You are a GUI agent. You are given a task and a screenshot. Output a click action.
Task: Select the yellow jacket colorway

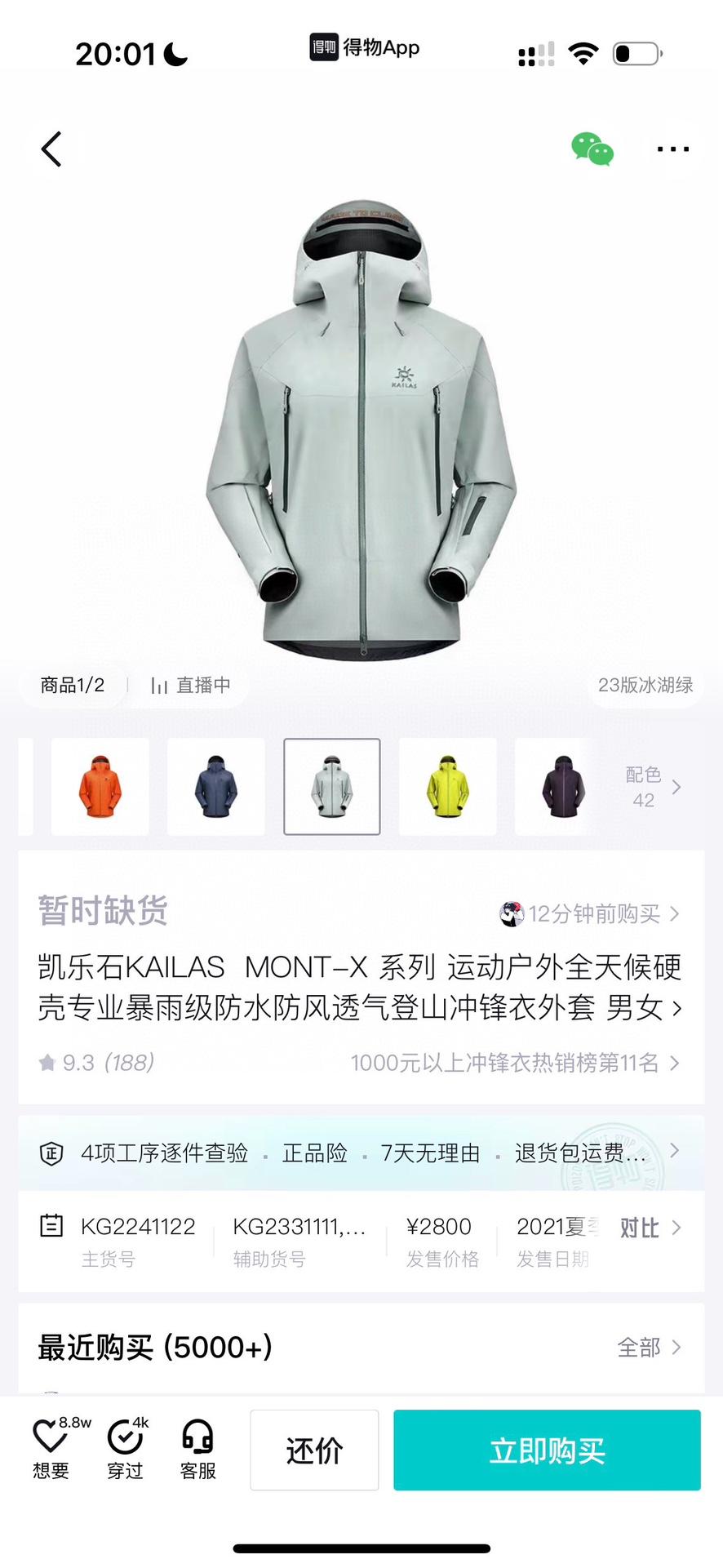tap(448, 787)
